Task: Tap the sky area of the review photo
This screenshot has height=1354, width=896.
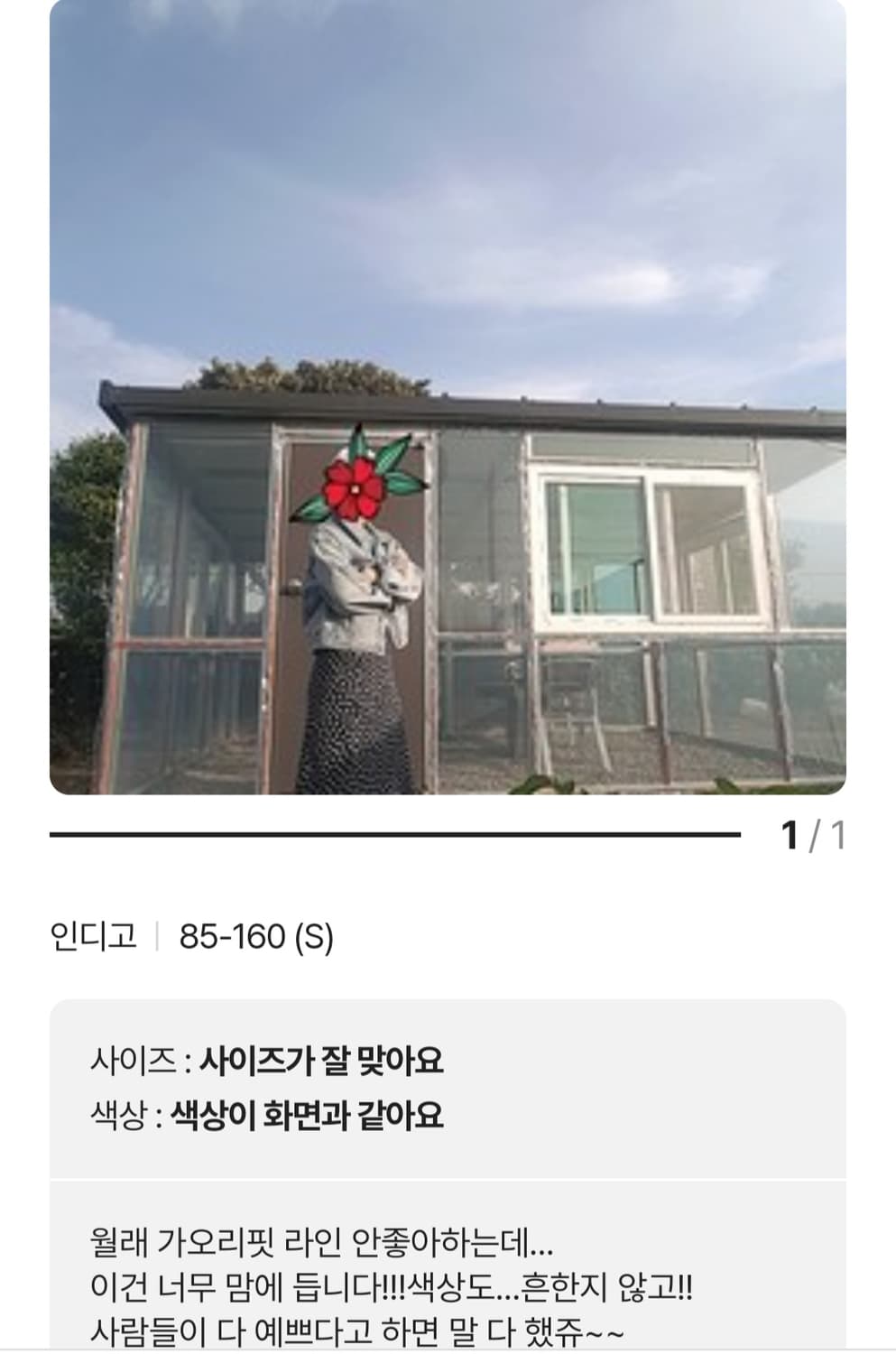Action: tap(451, 181)
